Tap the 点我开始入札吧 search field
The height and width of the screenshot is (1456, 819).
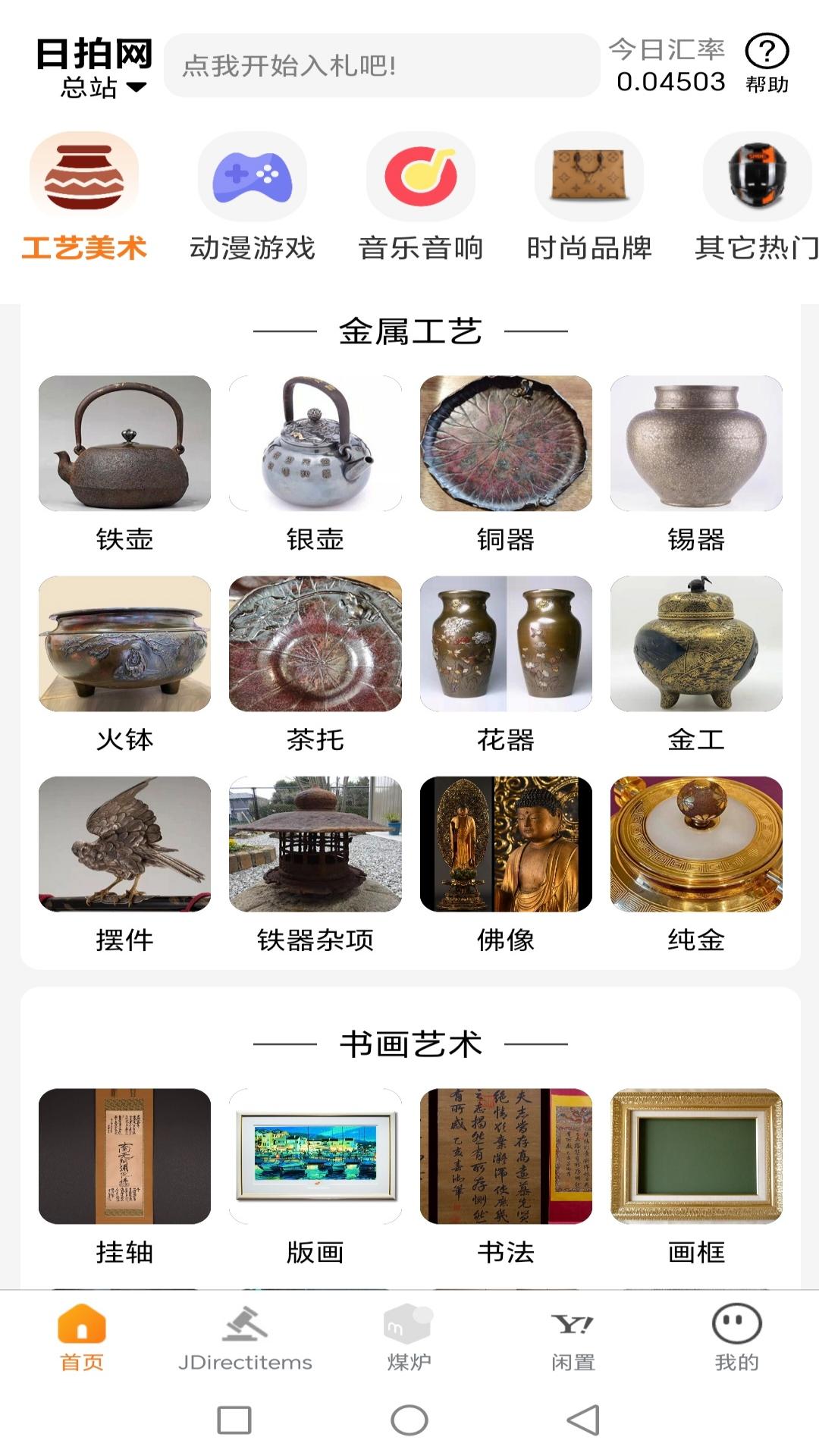pos(379,66)
